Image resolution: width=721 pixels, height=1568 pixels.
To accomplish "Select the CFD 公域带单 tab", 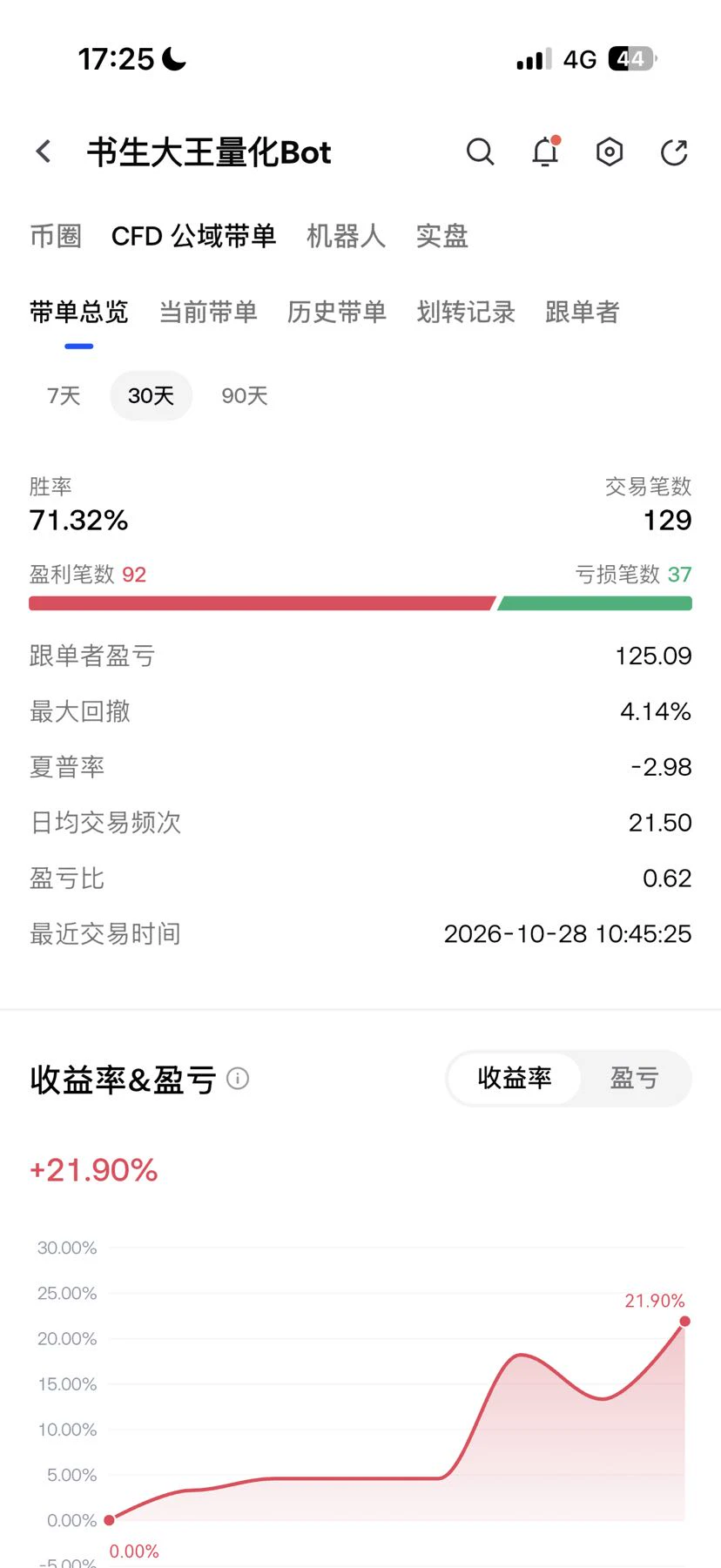I will pos(193,236).
